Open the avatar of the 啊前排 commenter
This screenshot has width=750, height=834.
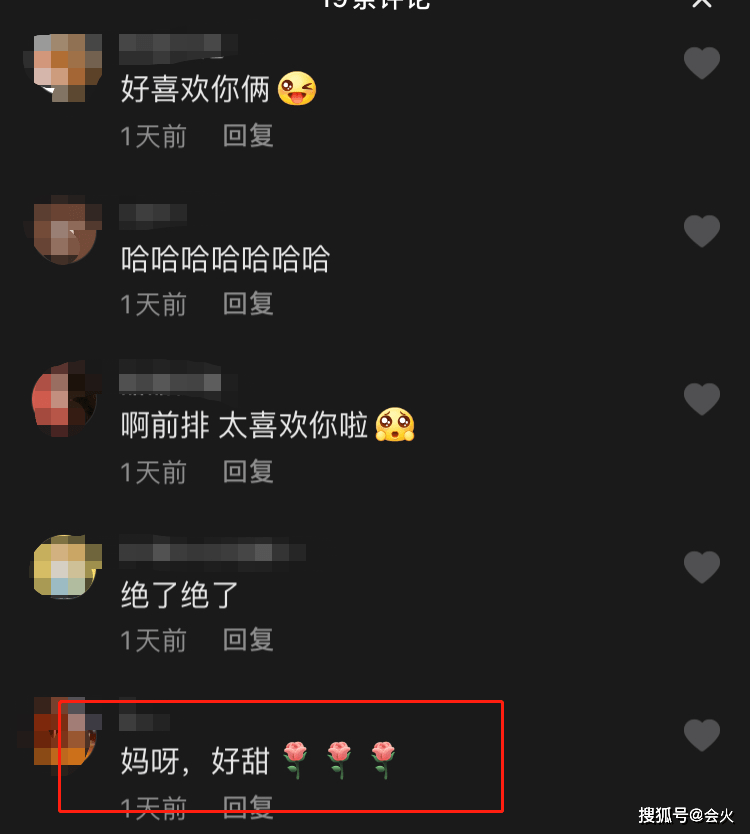[66, 400]
